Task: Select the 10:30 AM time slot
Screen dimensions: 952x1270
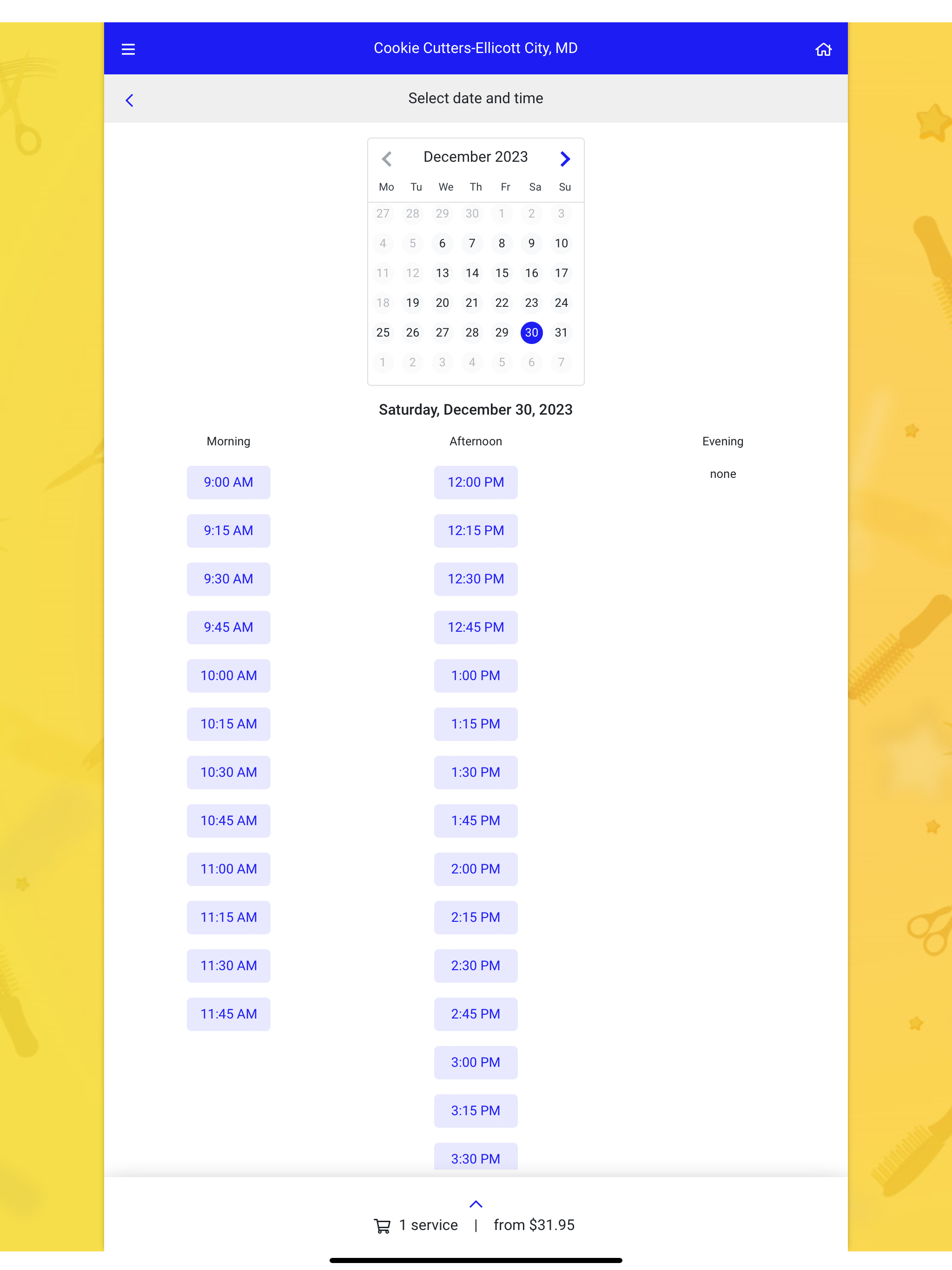Action: click(228, 772)
